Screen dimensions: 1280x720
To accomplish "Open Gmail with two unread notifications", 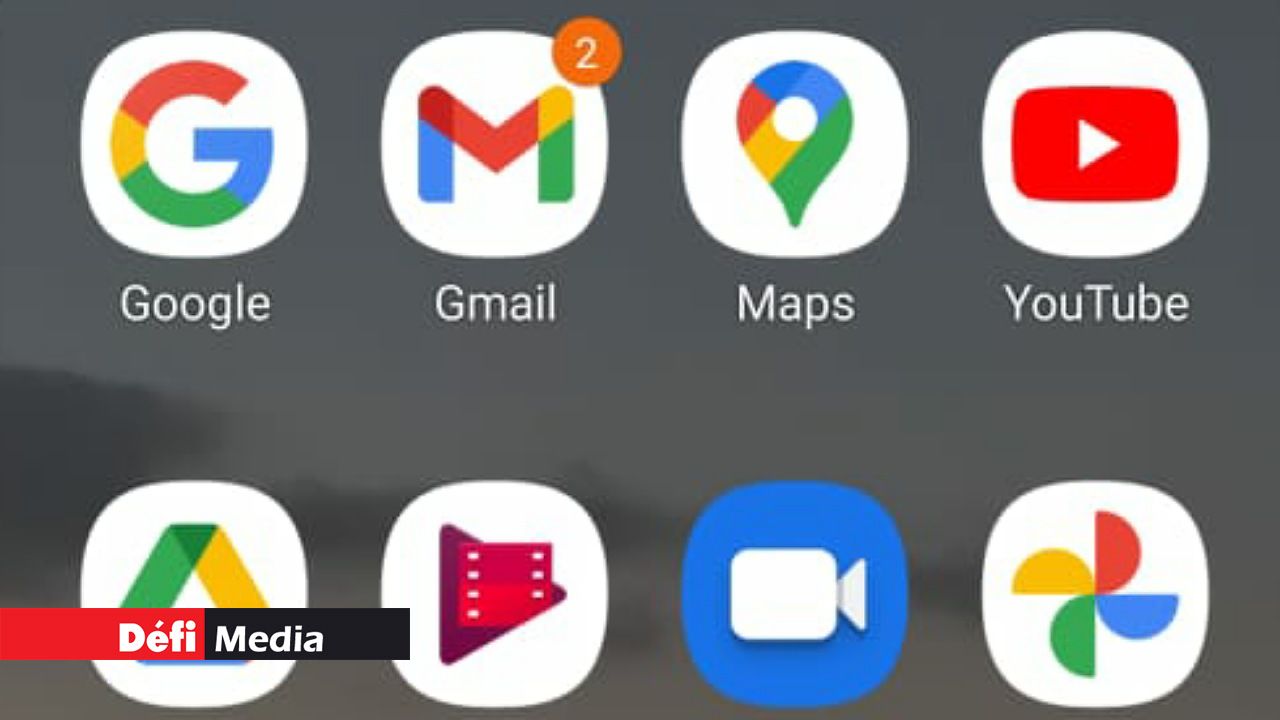I will click(x=495, y=145).
